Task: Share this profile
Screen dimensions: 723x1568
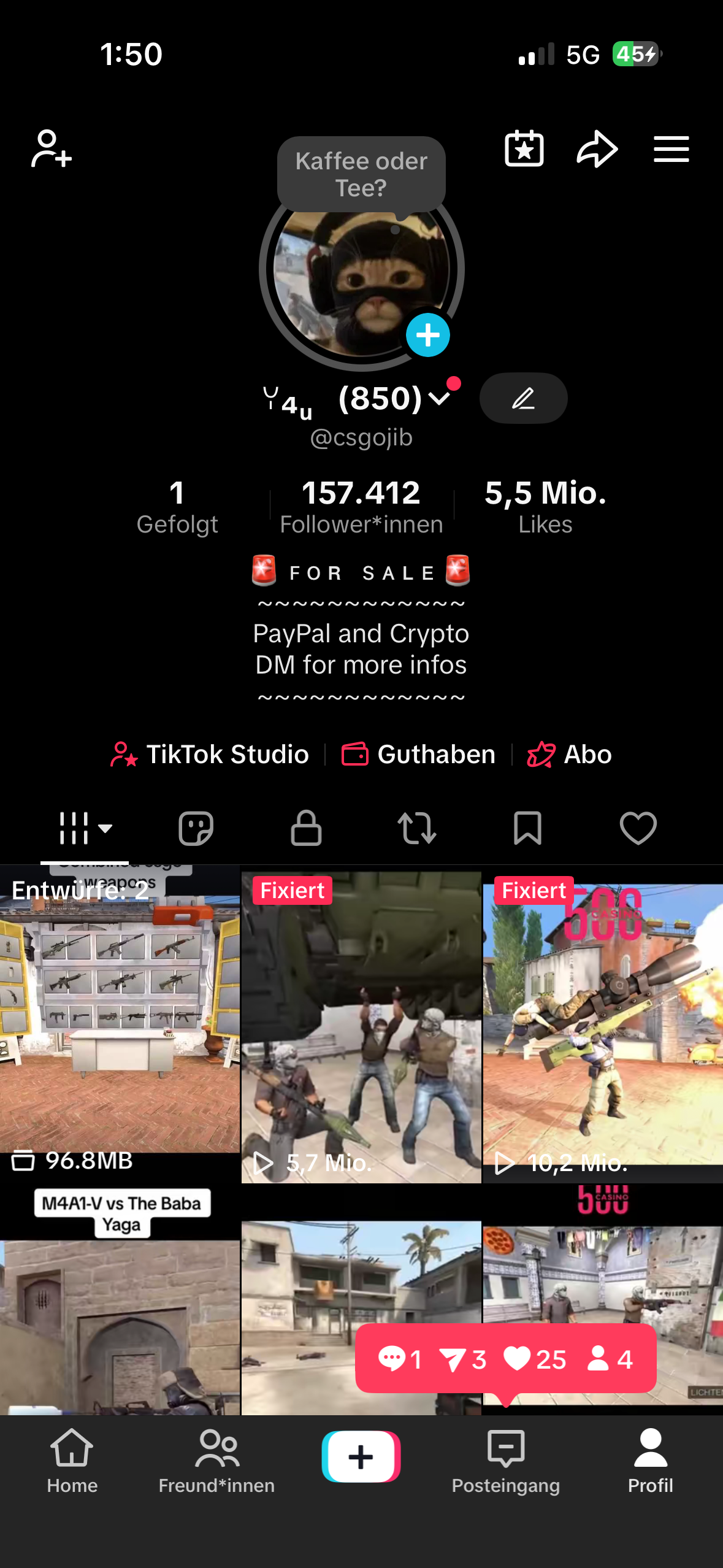Action: coord(597,149)
